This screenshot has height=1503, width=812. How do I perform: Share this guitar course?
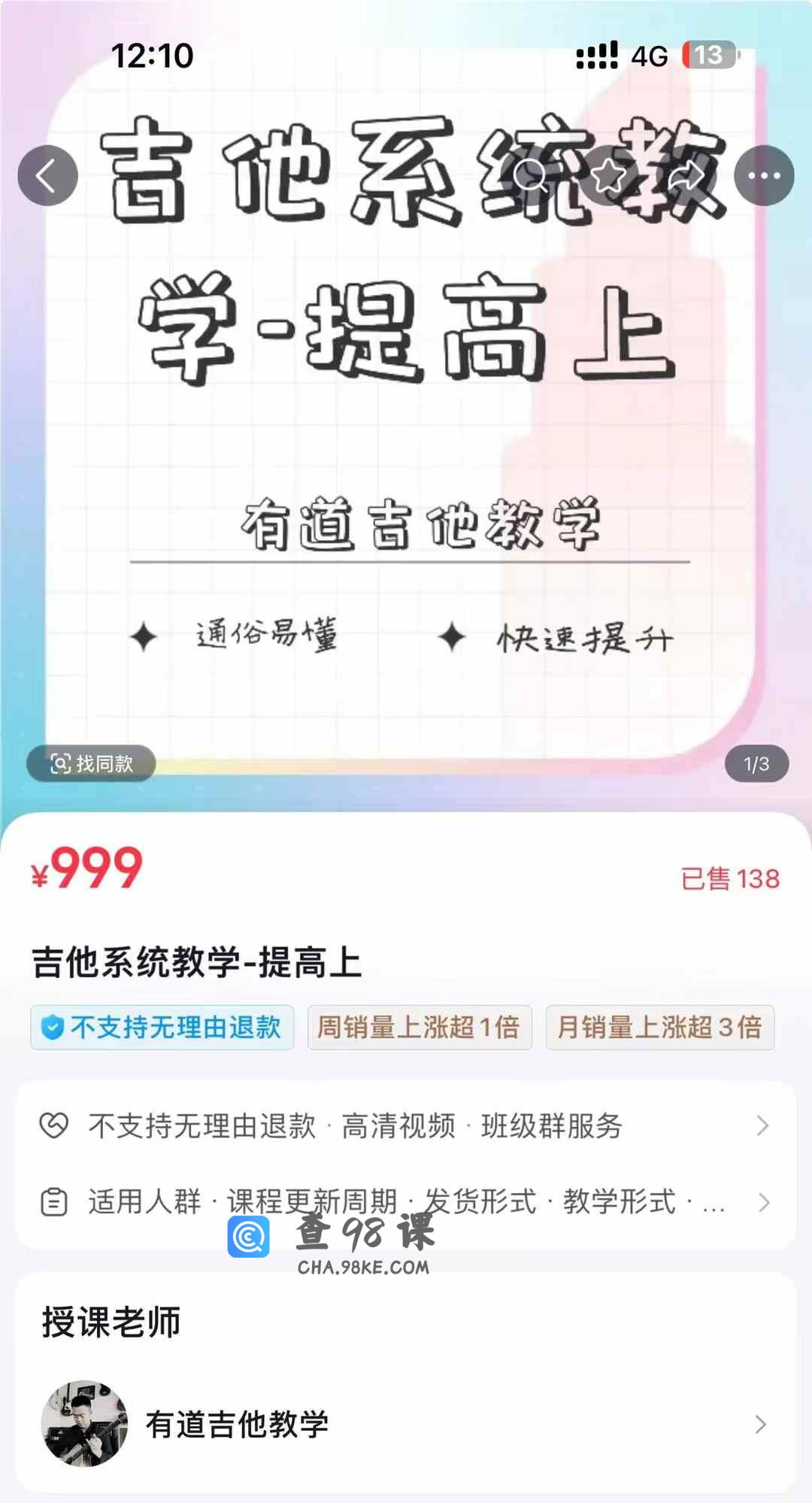pos(686,176)
